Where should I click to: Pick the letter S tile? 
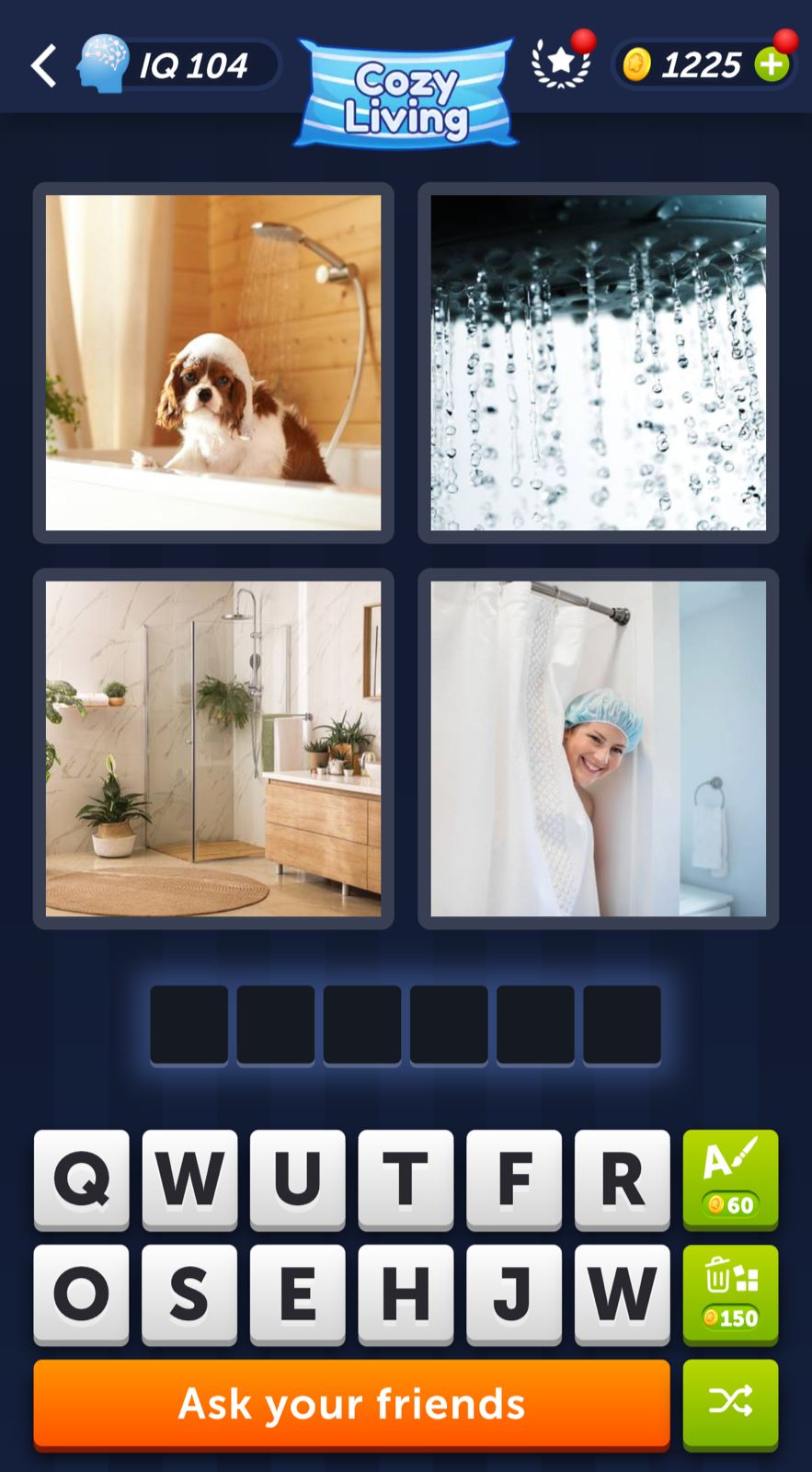coord(189,1294)
